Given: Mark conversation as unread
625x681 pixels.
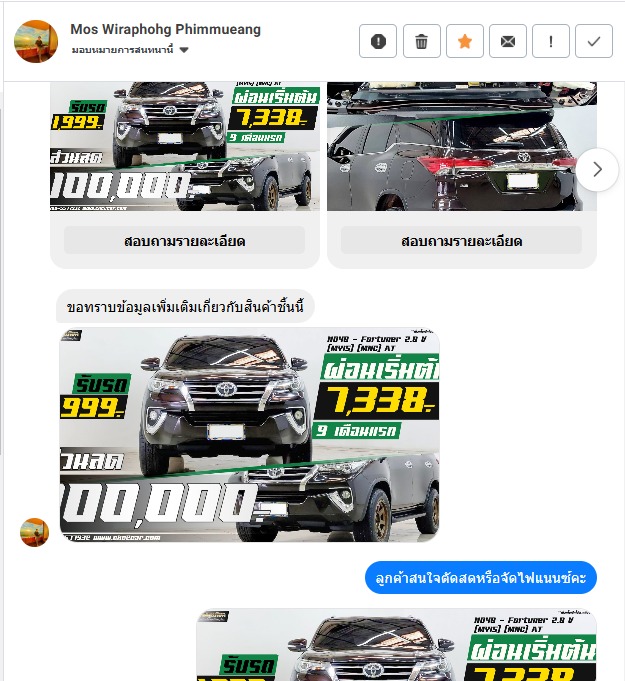Looking at the screenshot, I should [508, 41].
